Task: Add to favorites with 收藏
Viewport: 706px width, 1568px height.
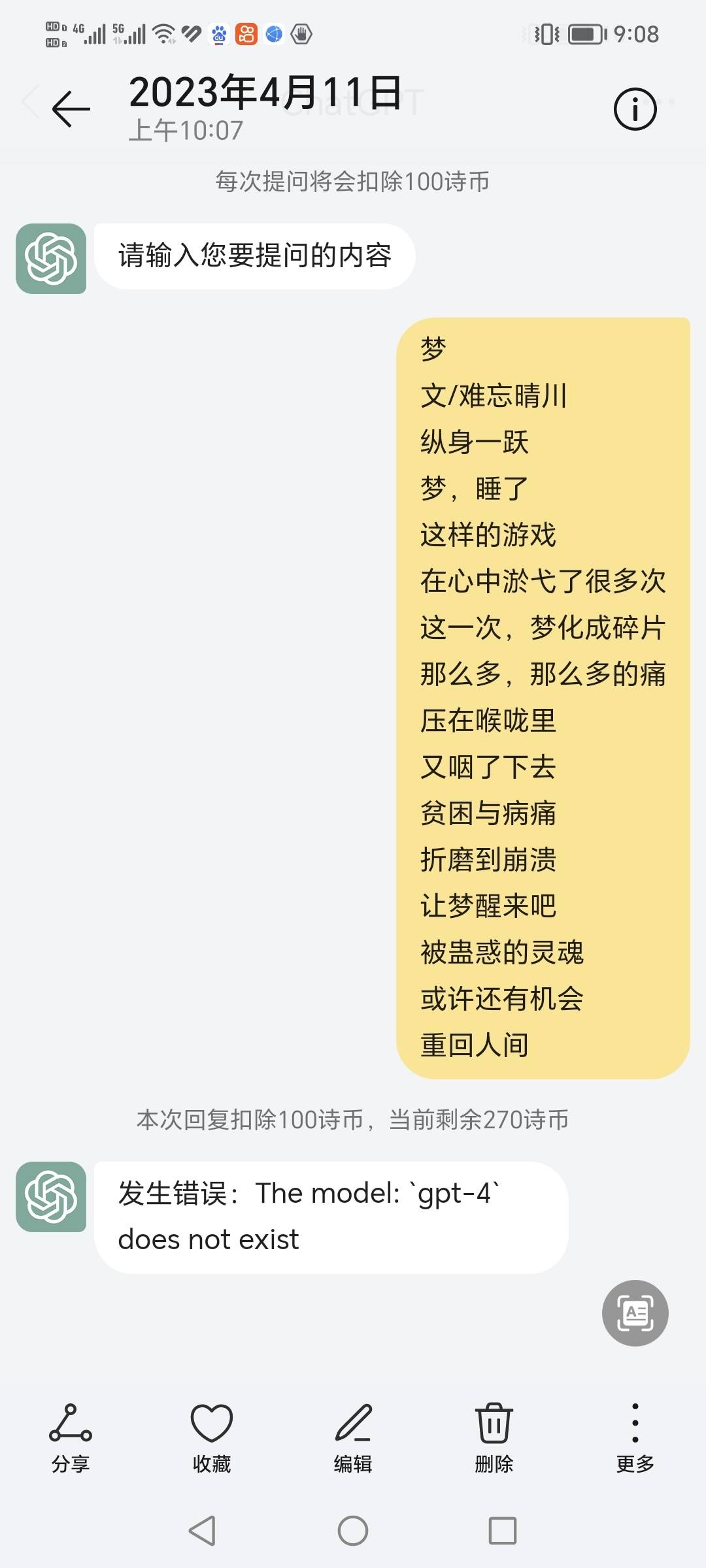Action: pyautogui.click(x=211, y=1437)
